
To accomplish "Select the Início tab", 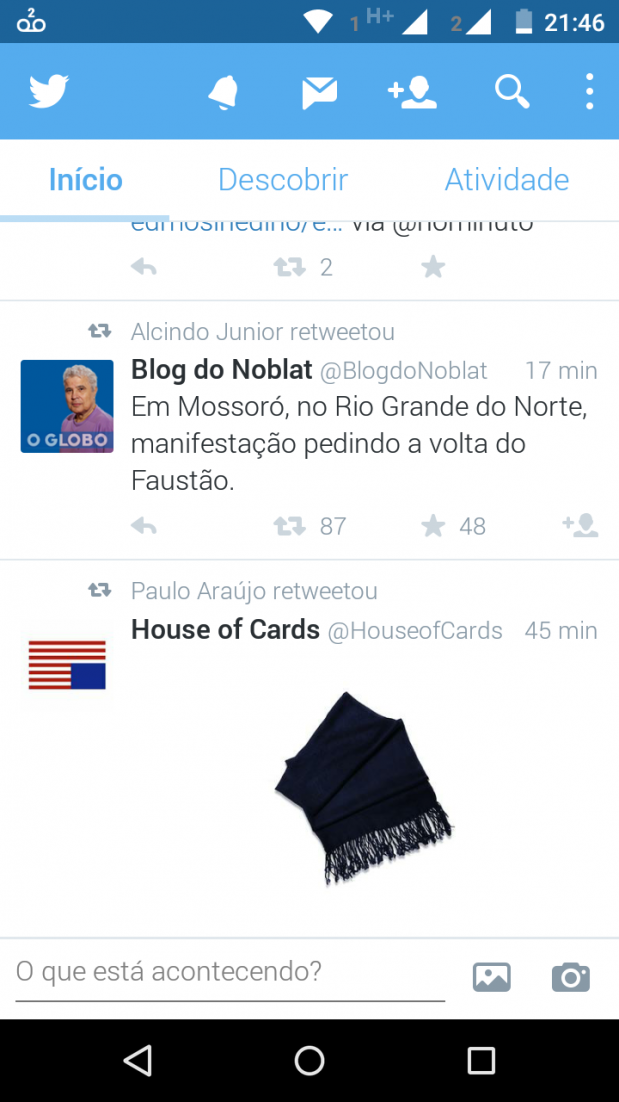I will (x=85, y=180).
